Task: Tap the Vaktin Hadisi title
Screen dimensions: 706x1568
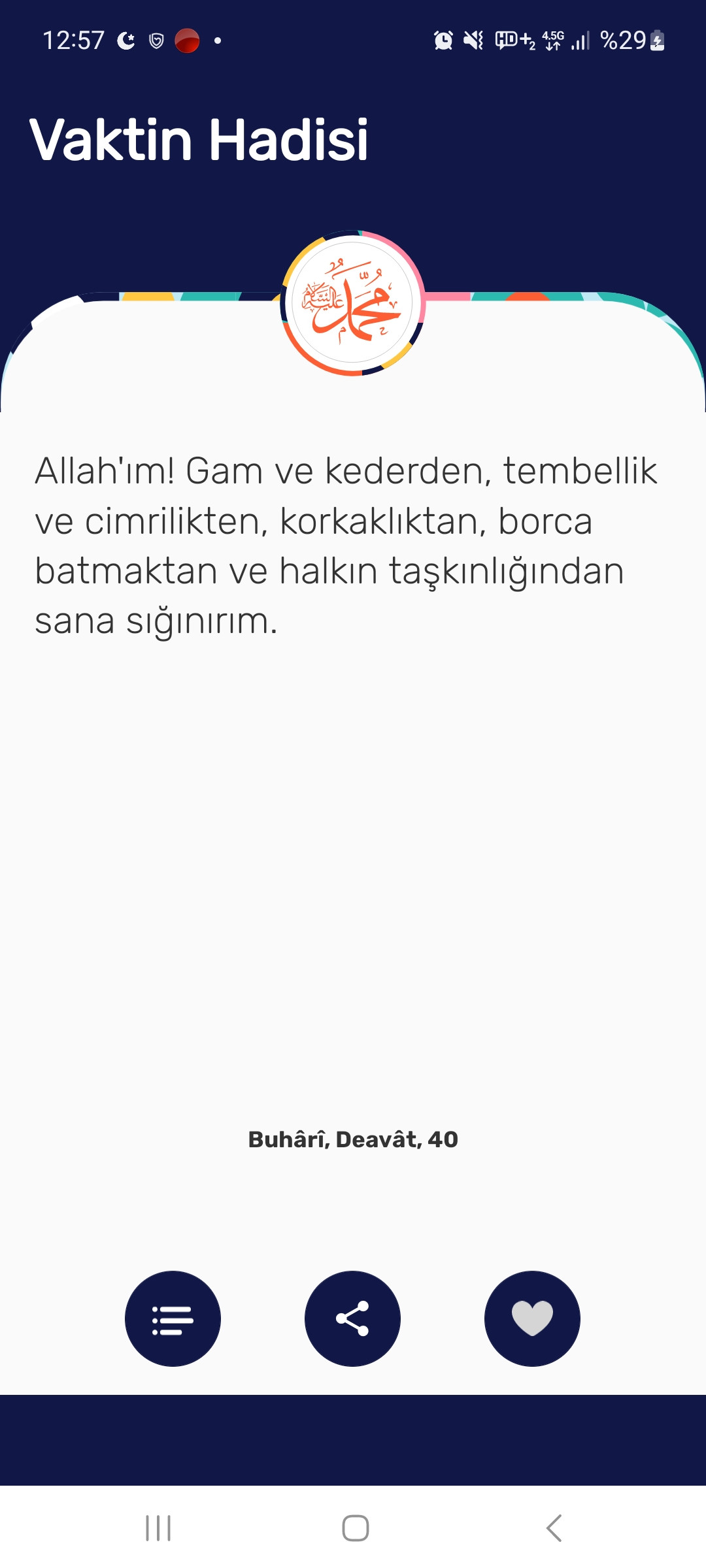Action: click(x=200, y=138)
